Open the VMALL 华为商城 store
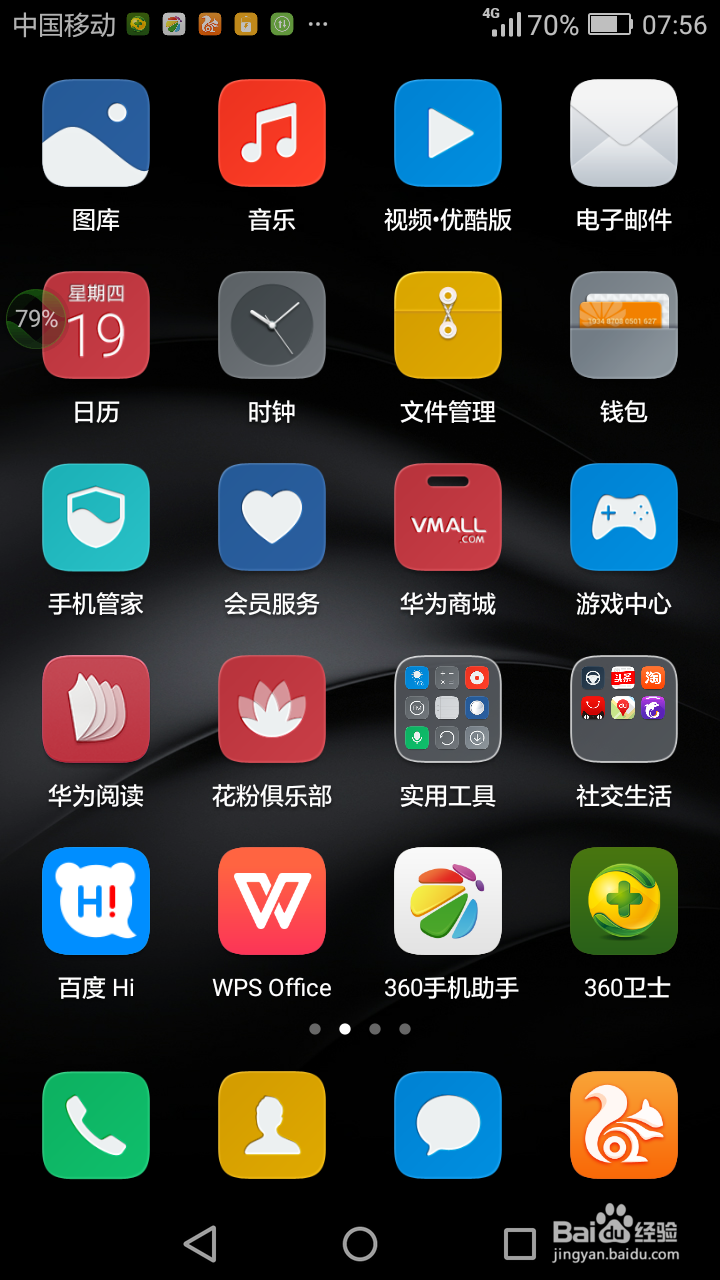Screen dimensions: 720x1280 pyautogui.click(x=448, y=517)
